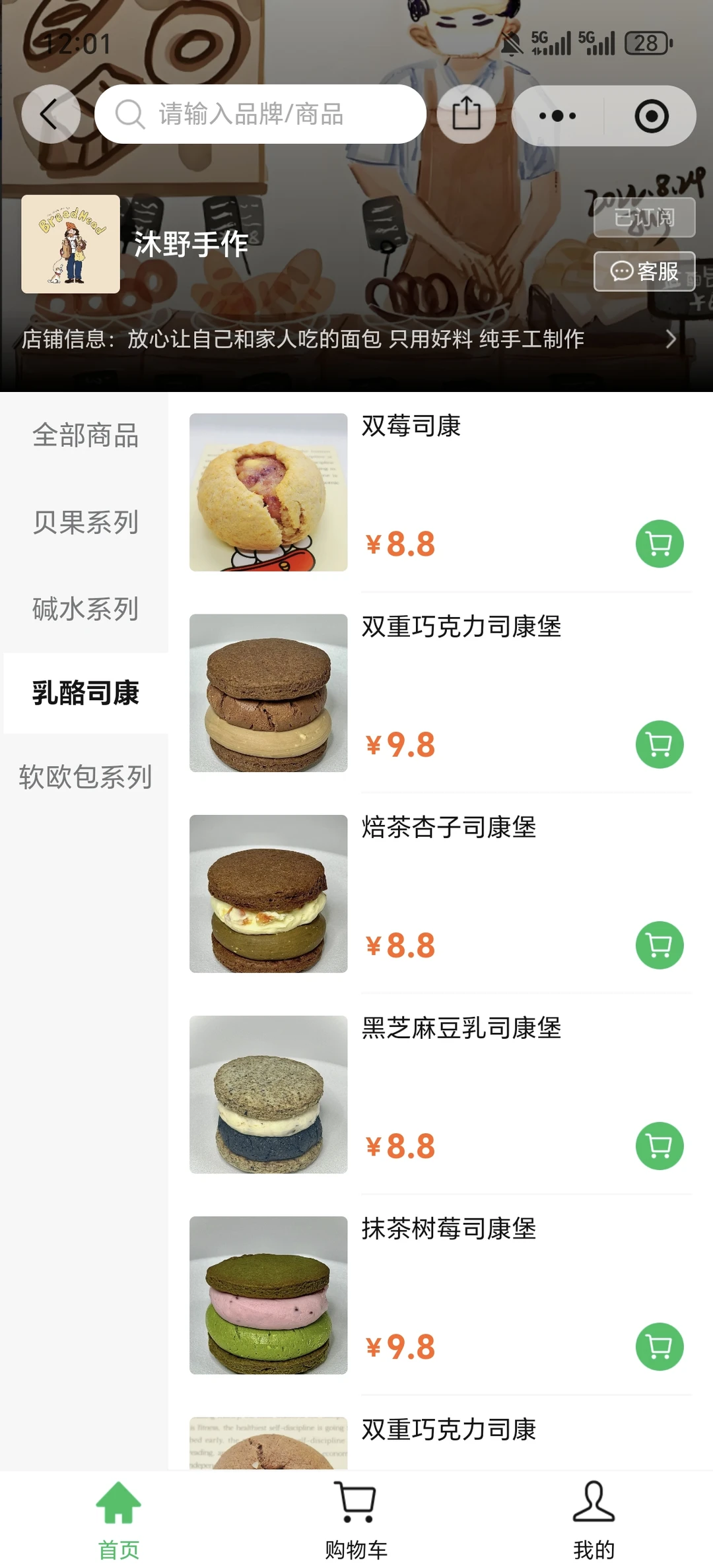Go to the 购物车 tab
The height and width of the screenshot is (1568, 713).
click(356, 1519)
